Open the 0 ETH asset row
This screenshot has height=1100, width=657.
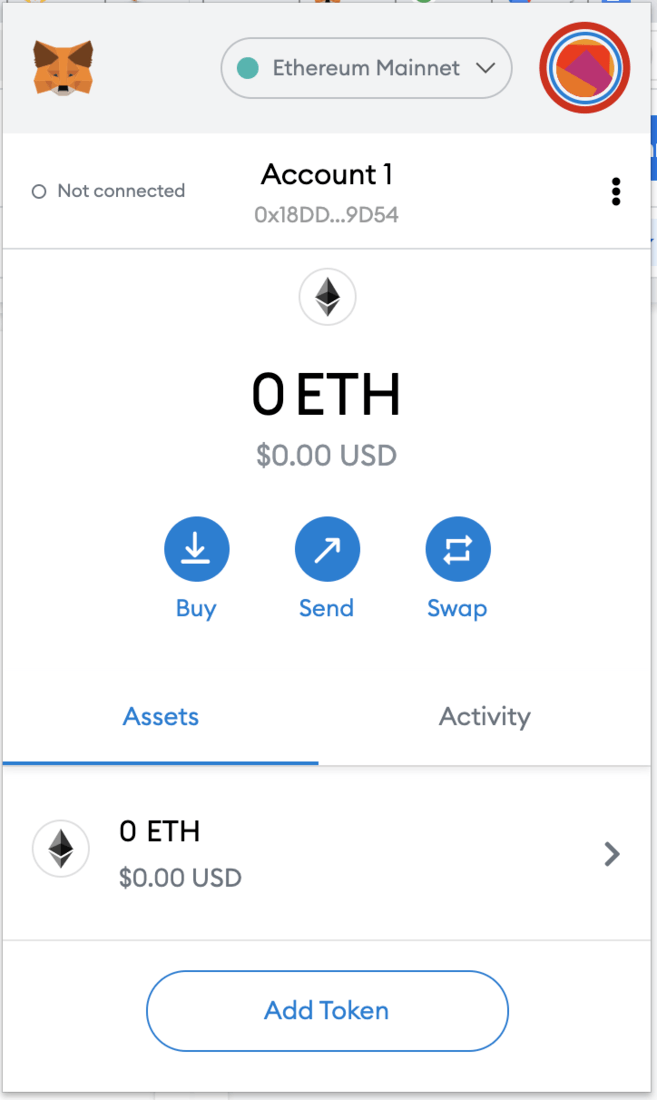click(327, 852)
